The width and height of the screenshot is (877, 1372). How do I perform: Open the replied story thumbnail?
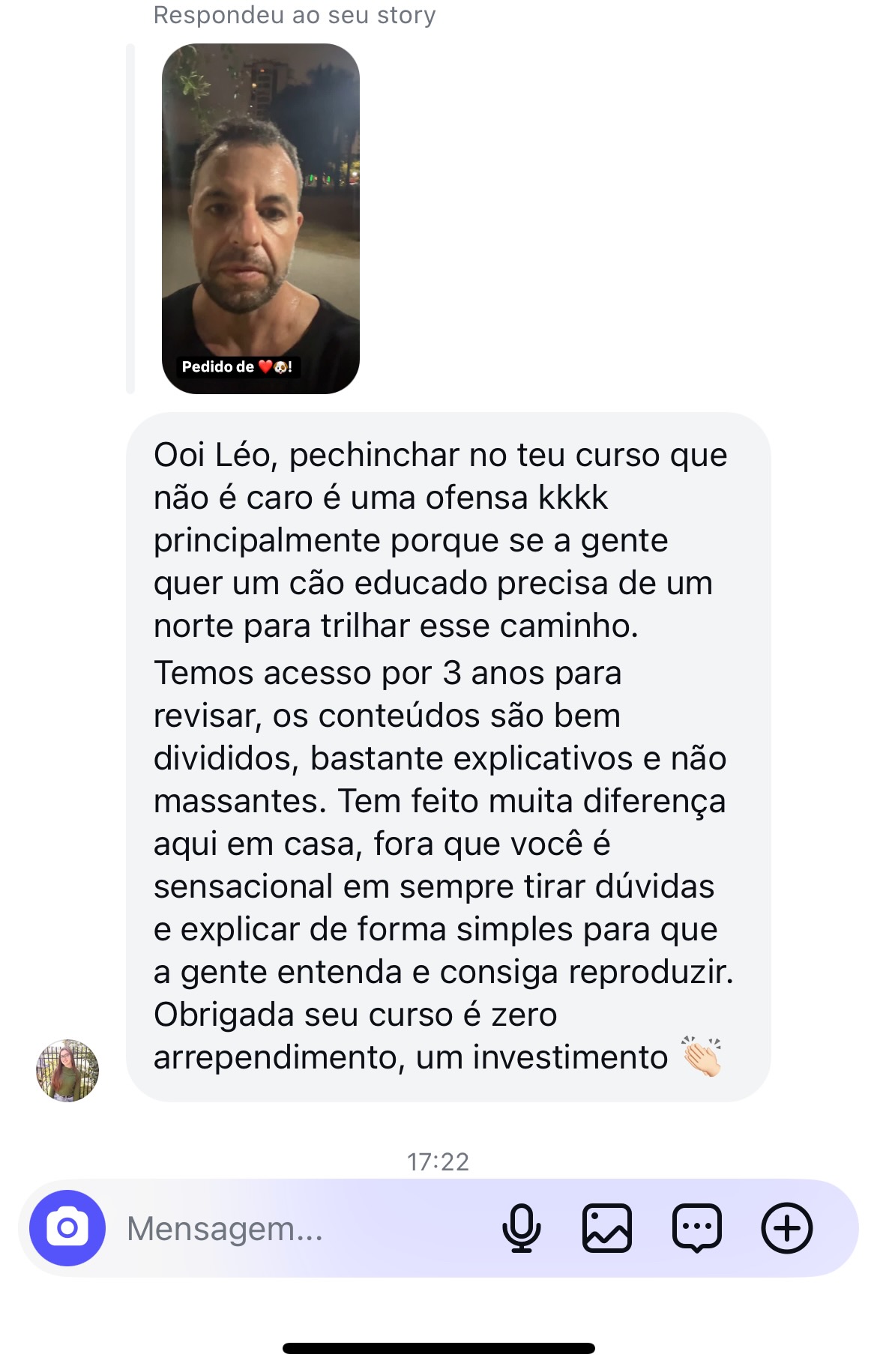pyautogui.click(x=260, y=218)
